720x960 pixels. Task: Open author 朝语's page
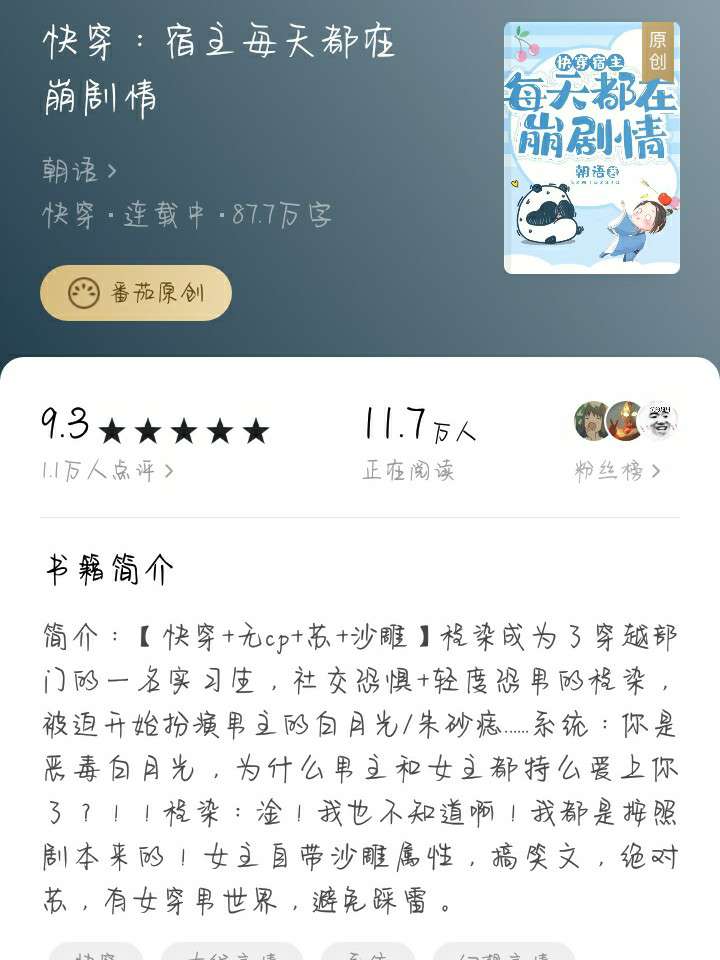click(x=79, y=170)
